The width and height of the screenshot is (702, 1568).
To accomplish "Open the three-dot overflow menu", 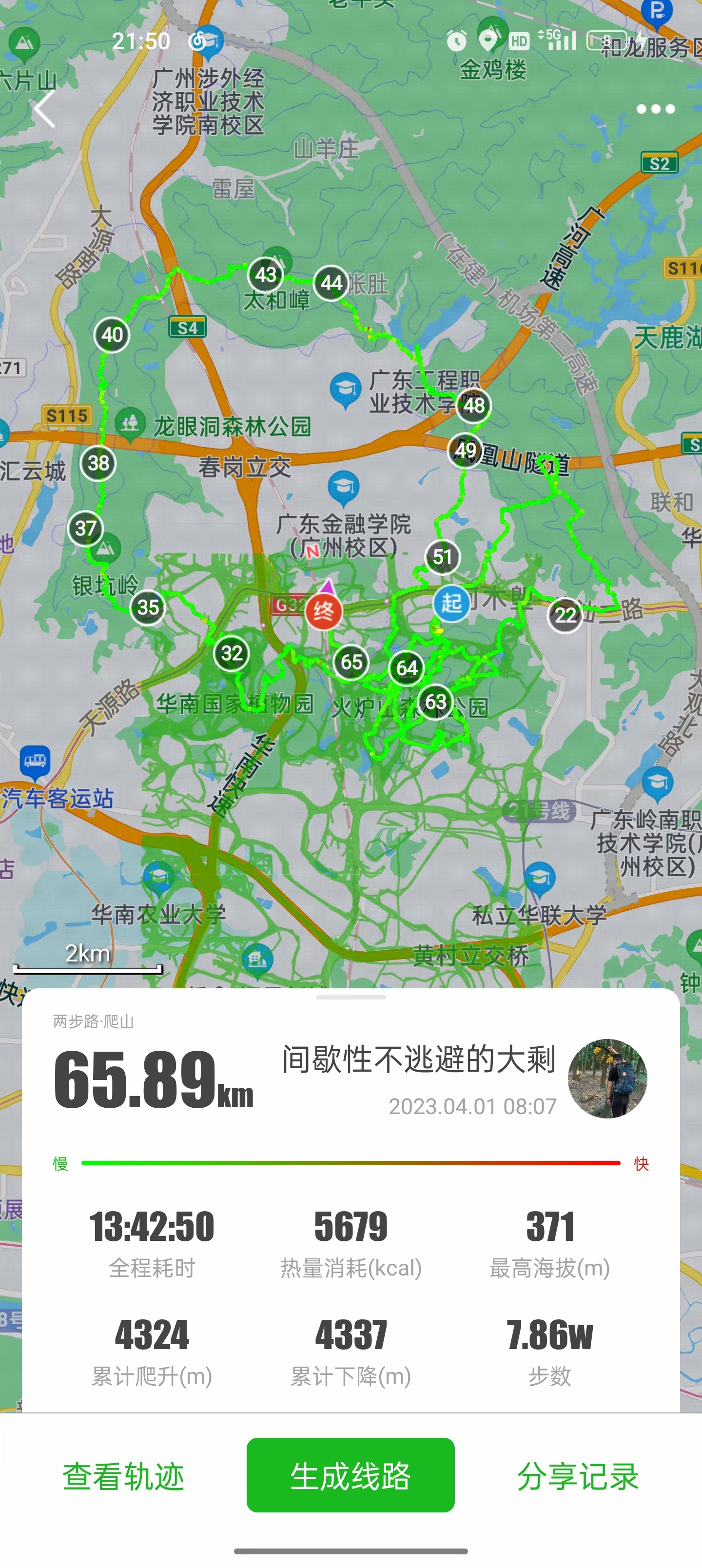I will pos(655,109).
